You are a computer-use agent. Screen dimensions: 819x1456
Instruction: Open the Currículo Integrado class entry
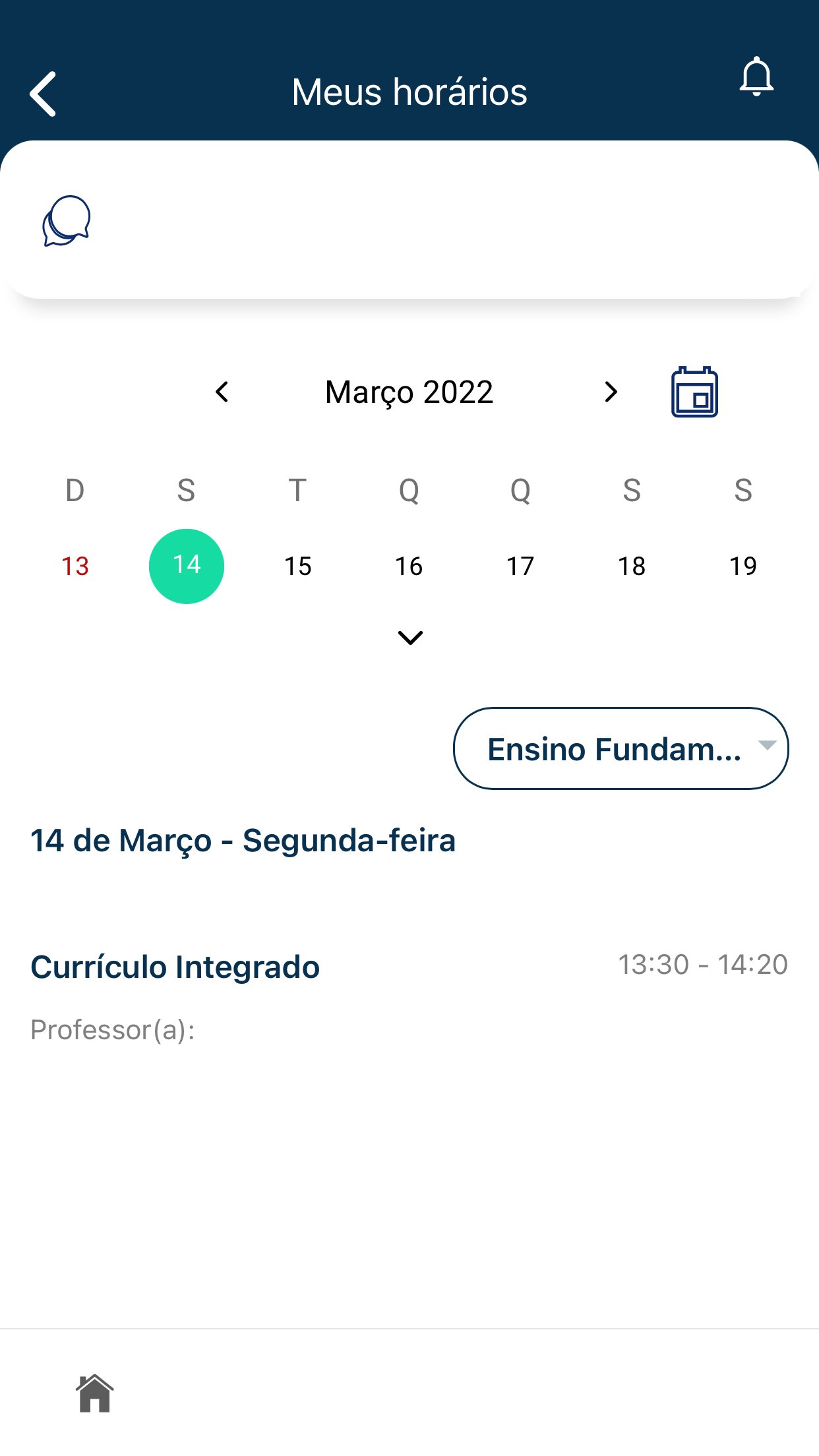(x=175, y=967)
